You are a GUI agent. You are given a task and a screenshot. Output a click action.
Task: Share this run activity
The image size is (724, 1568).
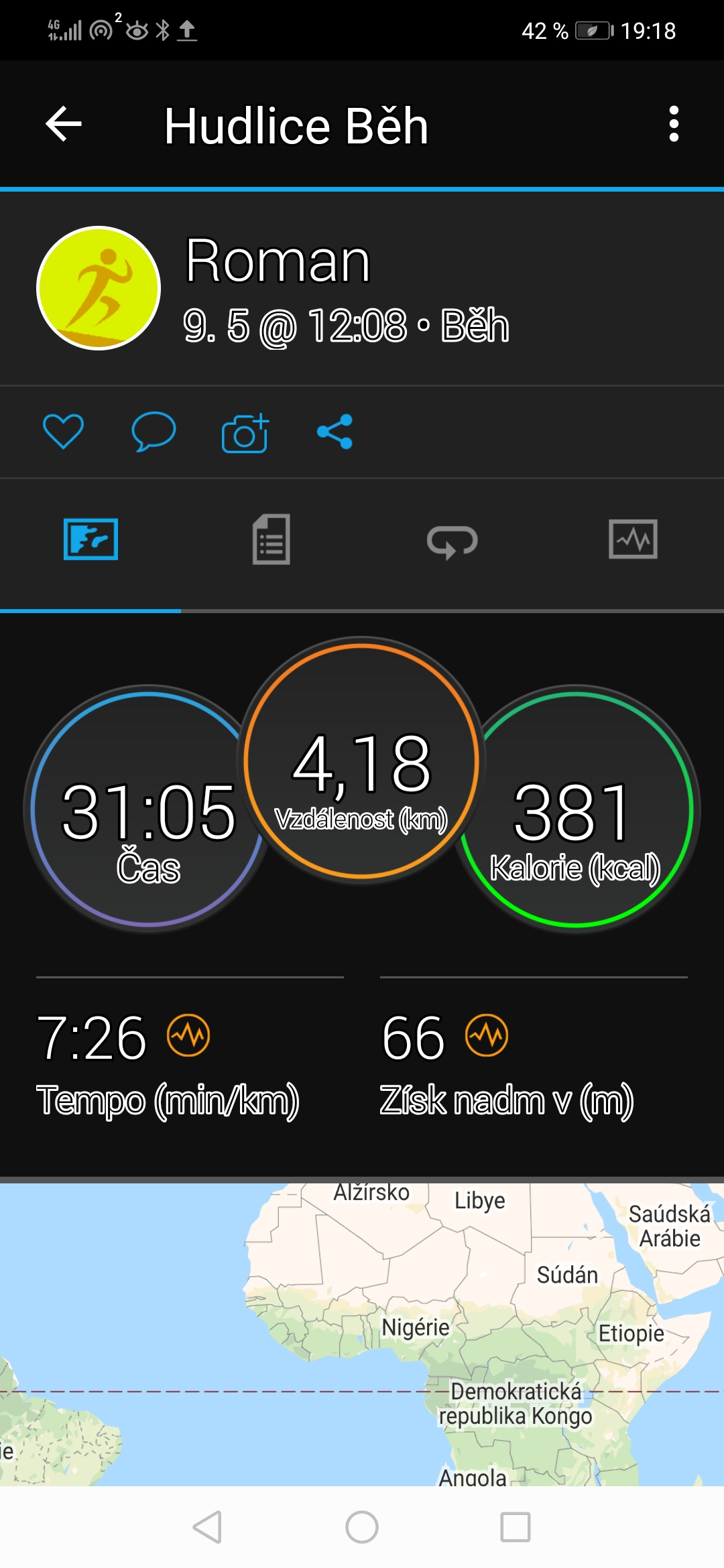tap(335, 432)
